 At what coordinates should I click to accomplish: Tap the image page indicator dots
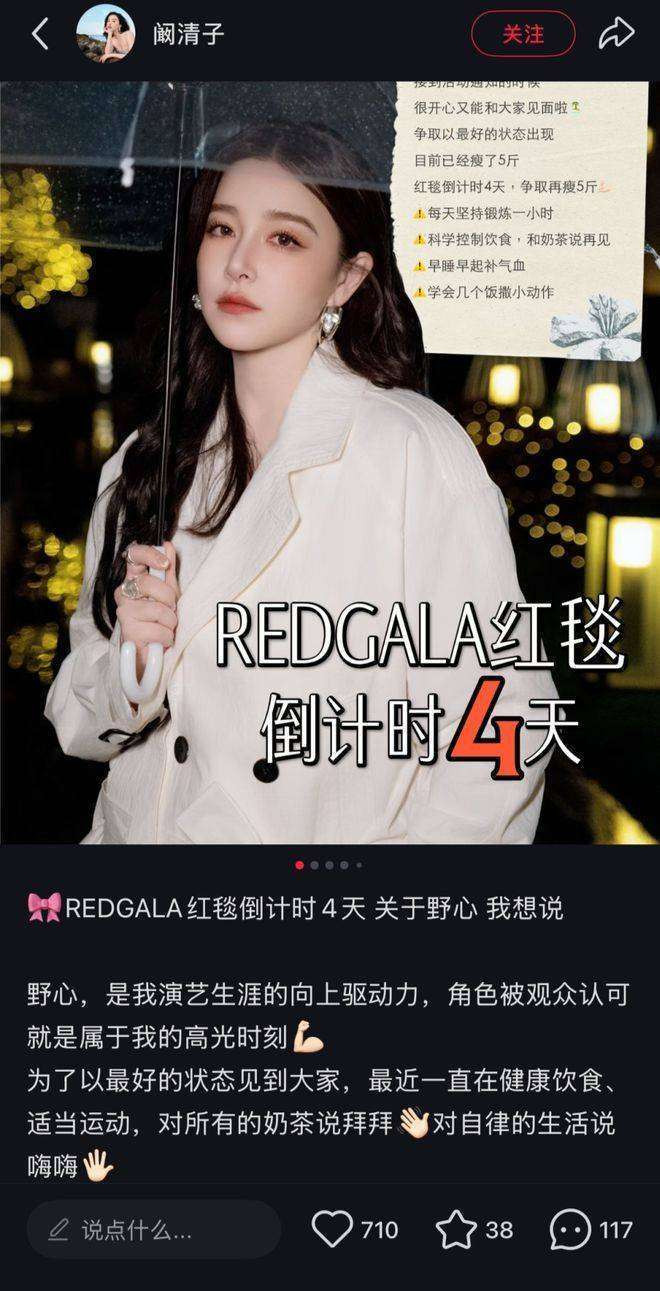[329, 865]
